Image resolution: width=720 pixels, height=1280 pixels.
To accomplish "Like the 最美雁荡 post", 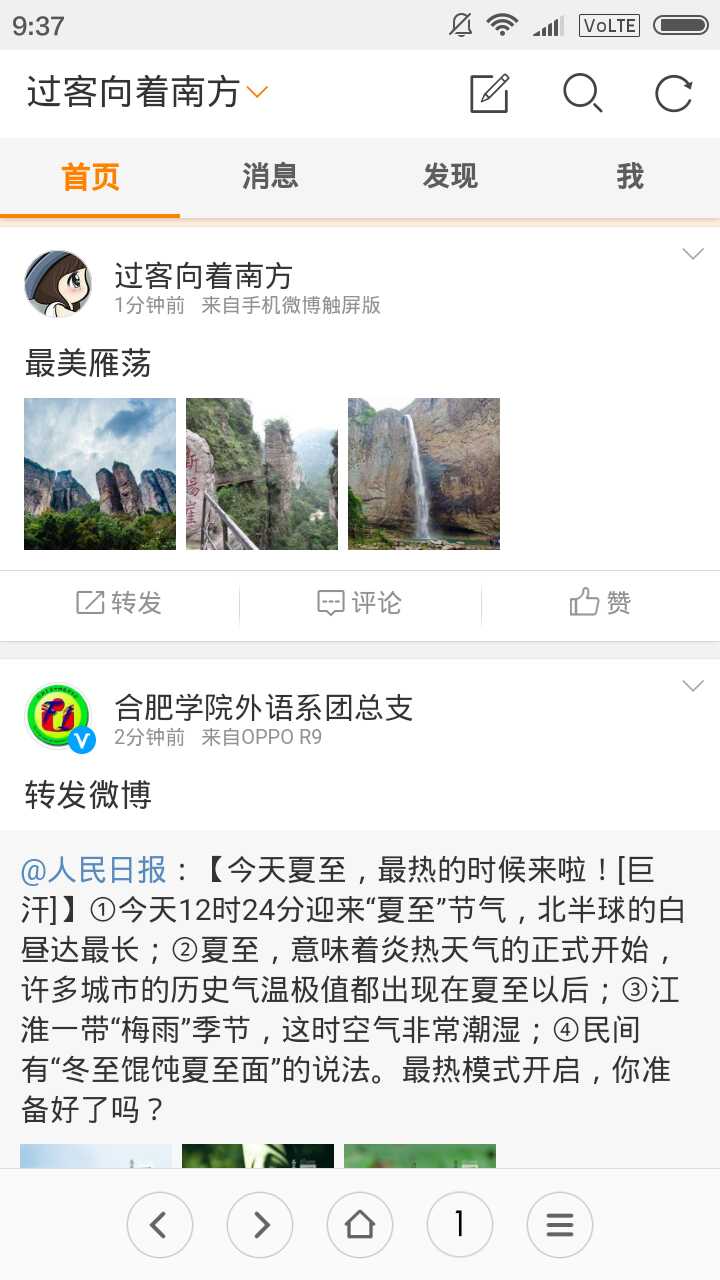I will click(600, 603).
